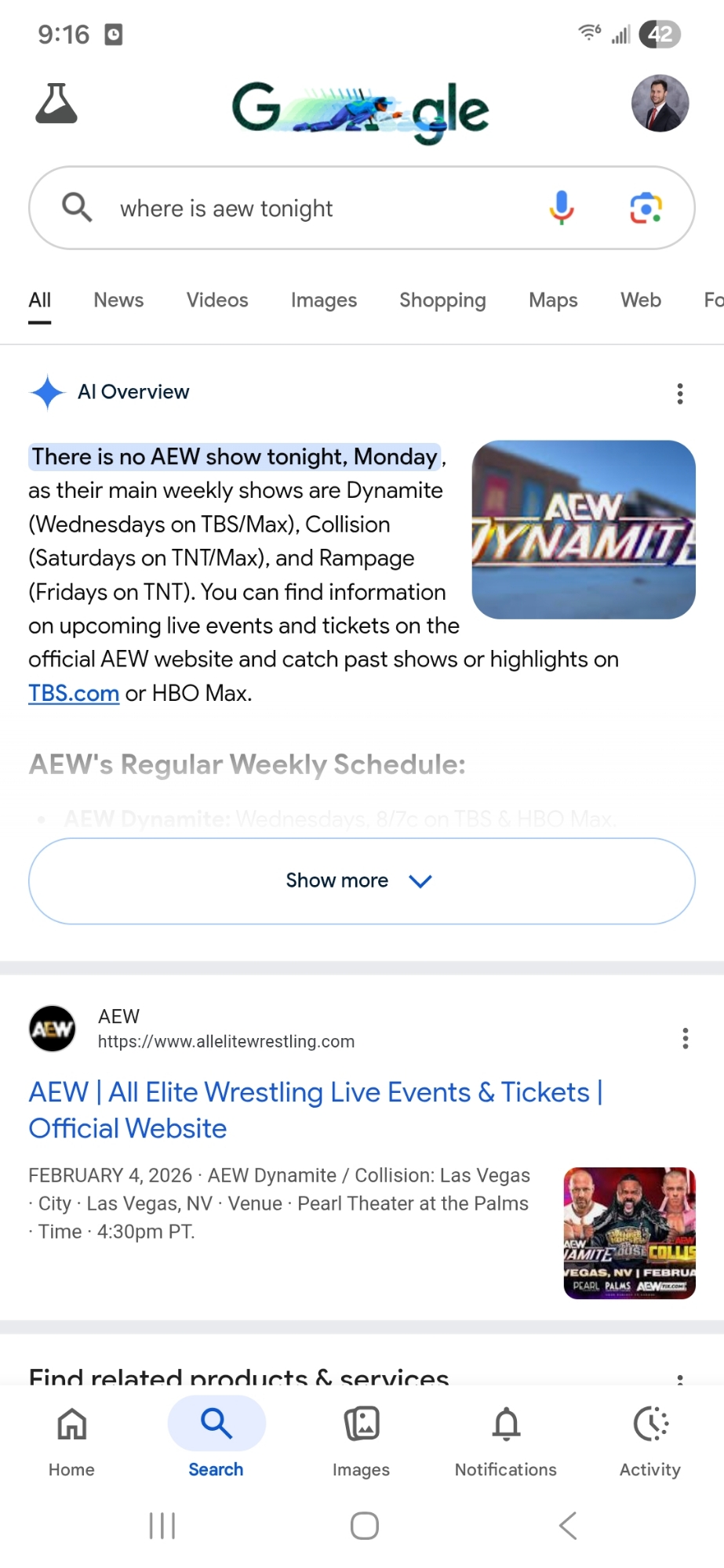Edit the search query field
Viewport: 724px width, 1568px height.
pos(314,209)
